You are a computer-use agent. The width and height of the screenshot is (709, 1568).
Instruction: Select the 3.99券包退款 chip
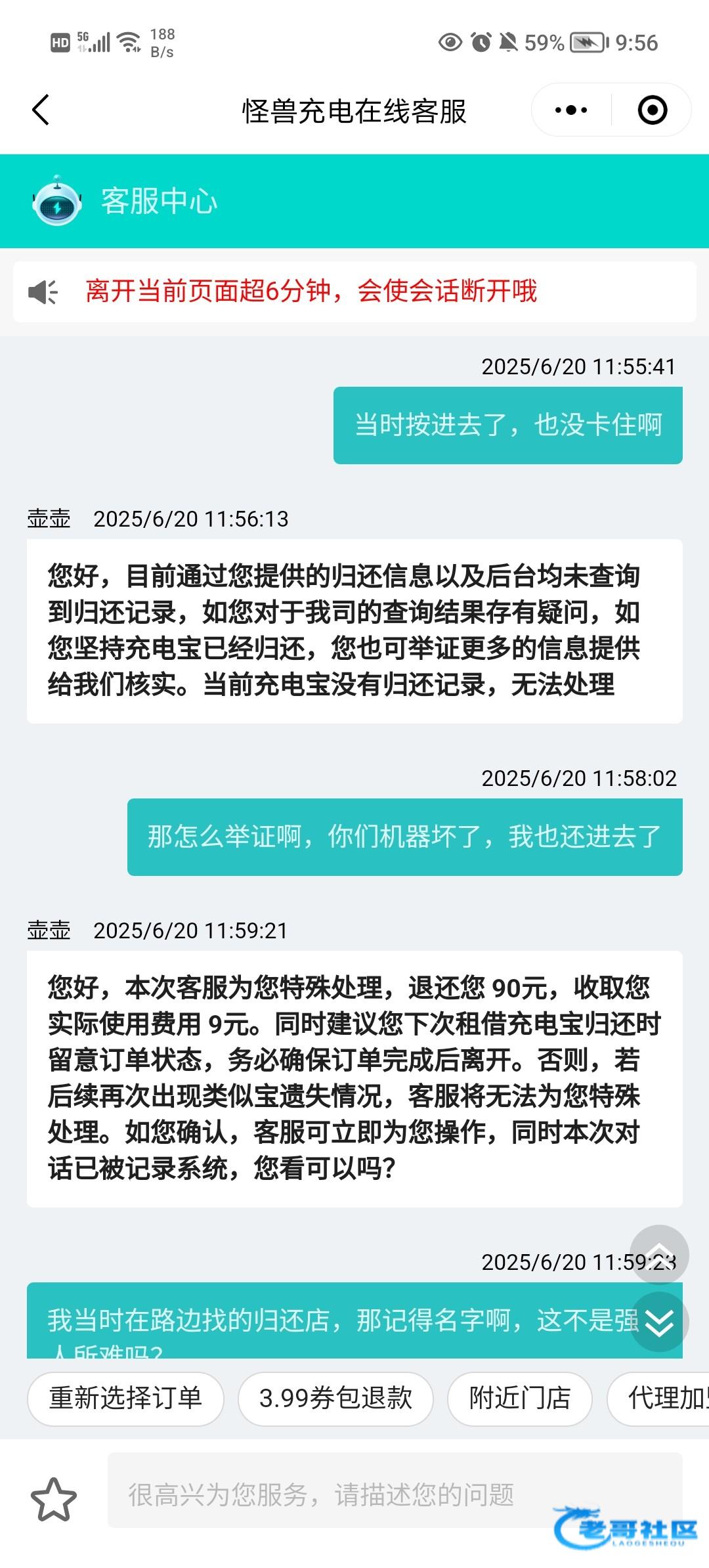pyautogui.click(x=335, y=1399)
